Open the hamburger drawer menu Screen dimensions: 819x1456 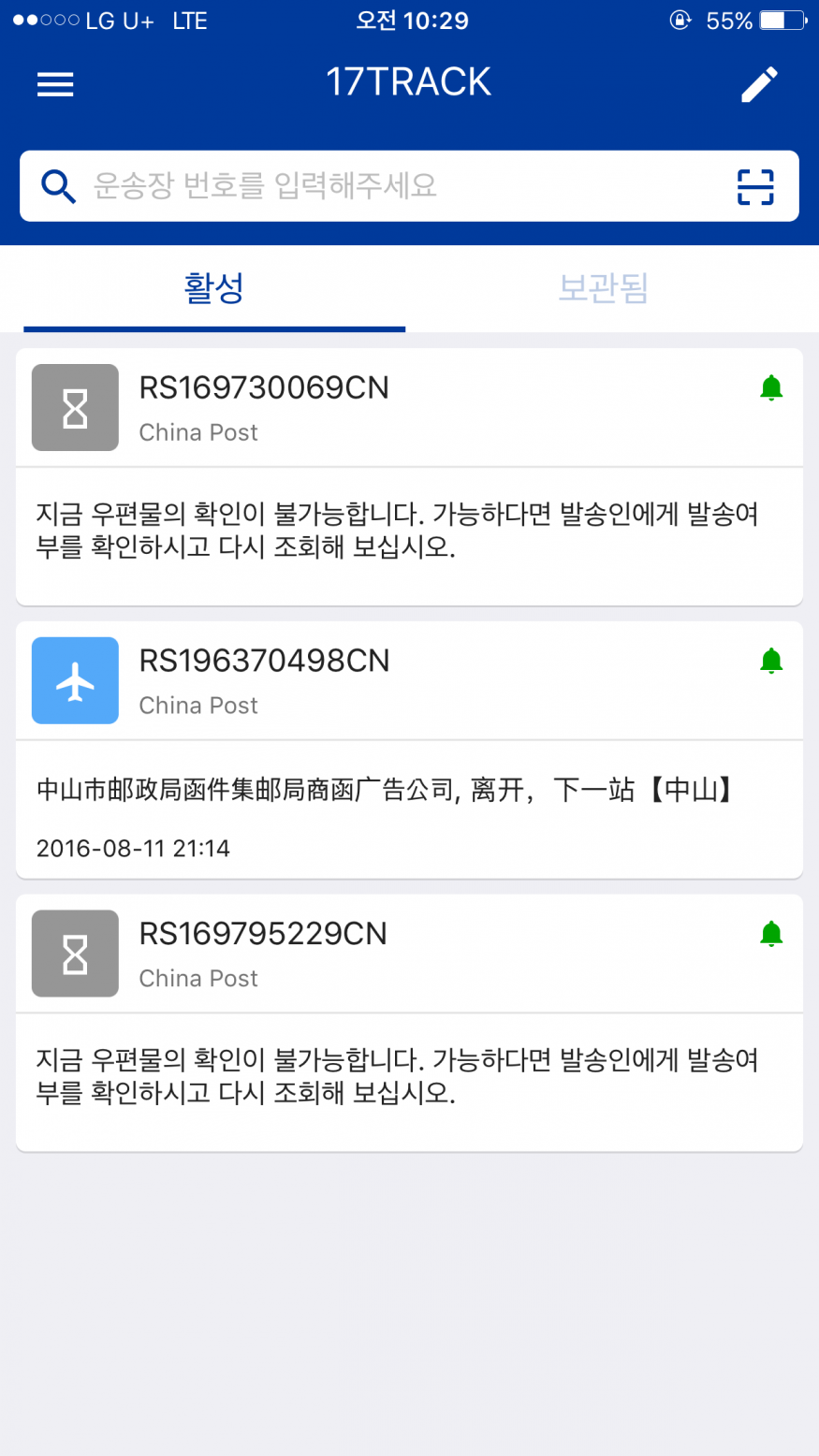[55, 84]
